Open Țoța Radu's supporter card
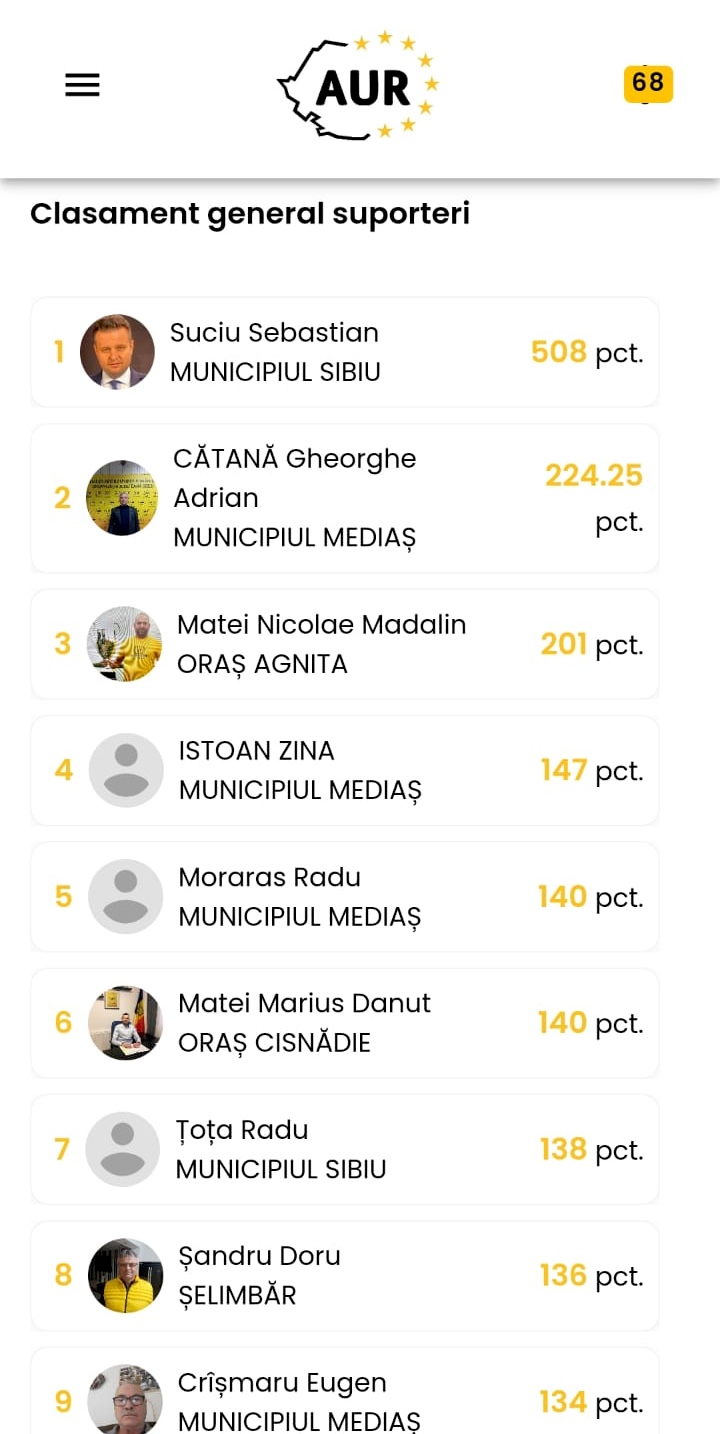The height and width of the screenshot is (1434, 720). point(344,1149)
